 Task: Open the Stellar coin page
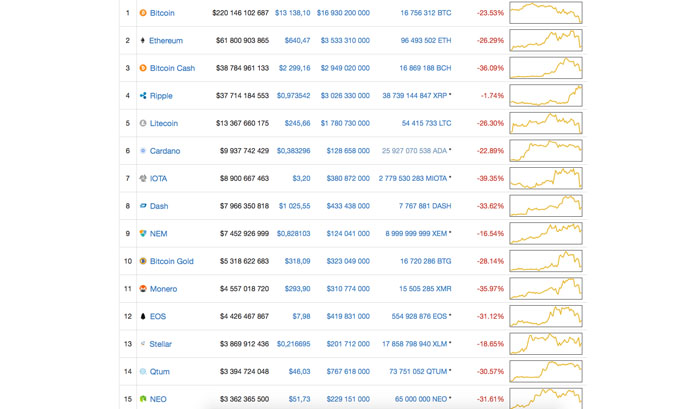point(160,343)
